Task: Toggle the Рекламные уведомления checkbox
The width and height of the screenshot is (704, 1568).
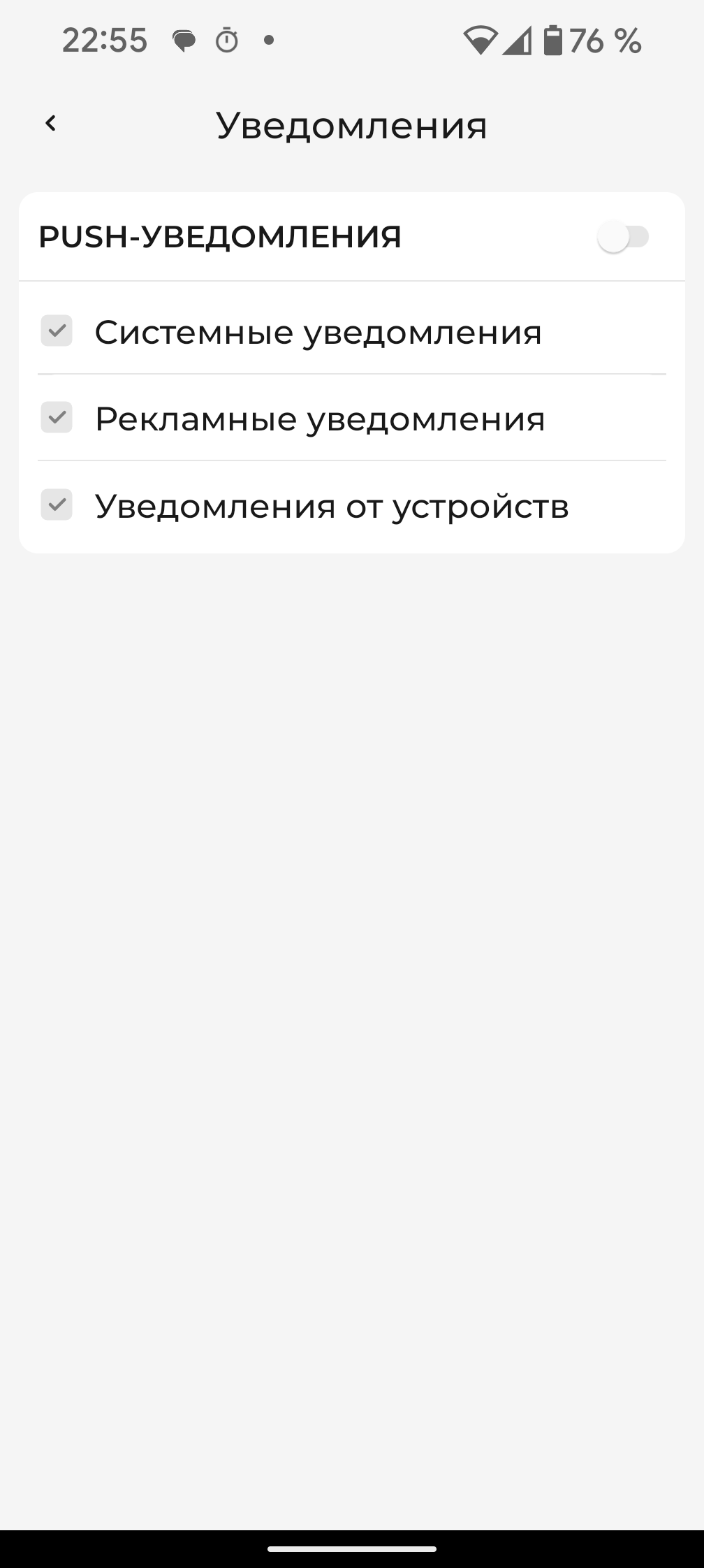Action: tap(57, 417)
